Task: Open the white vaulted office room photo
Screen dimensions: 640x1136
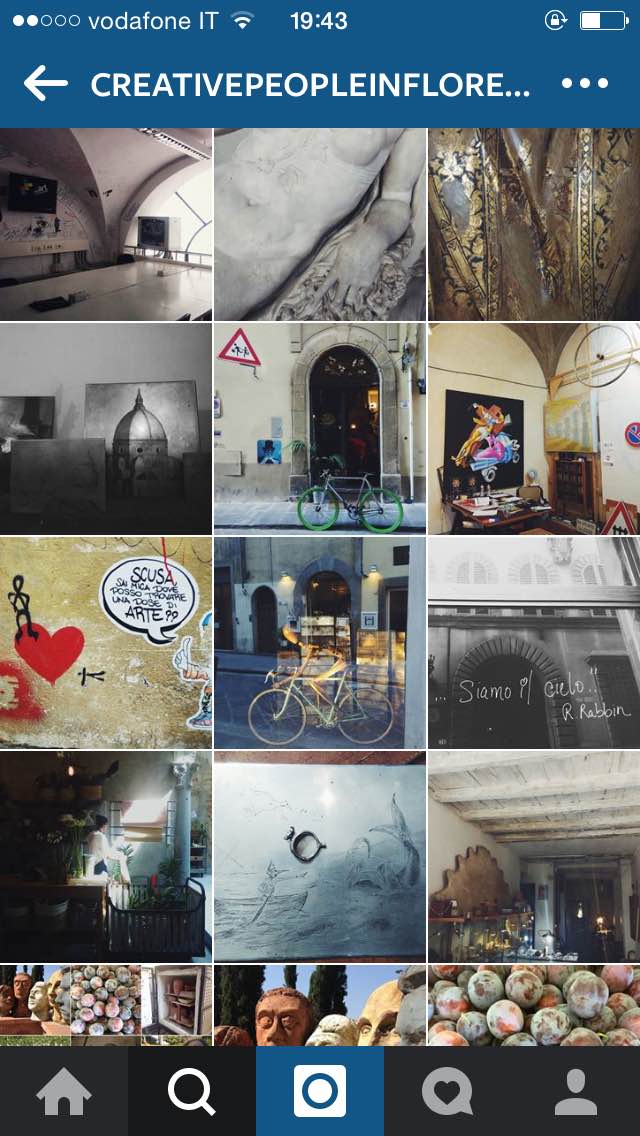Action: (106, 224)
